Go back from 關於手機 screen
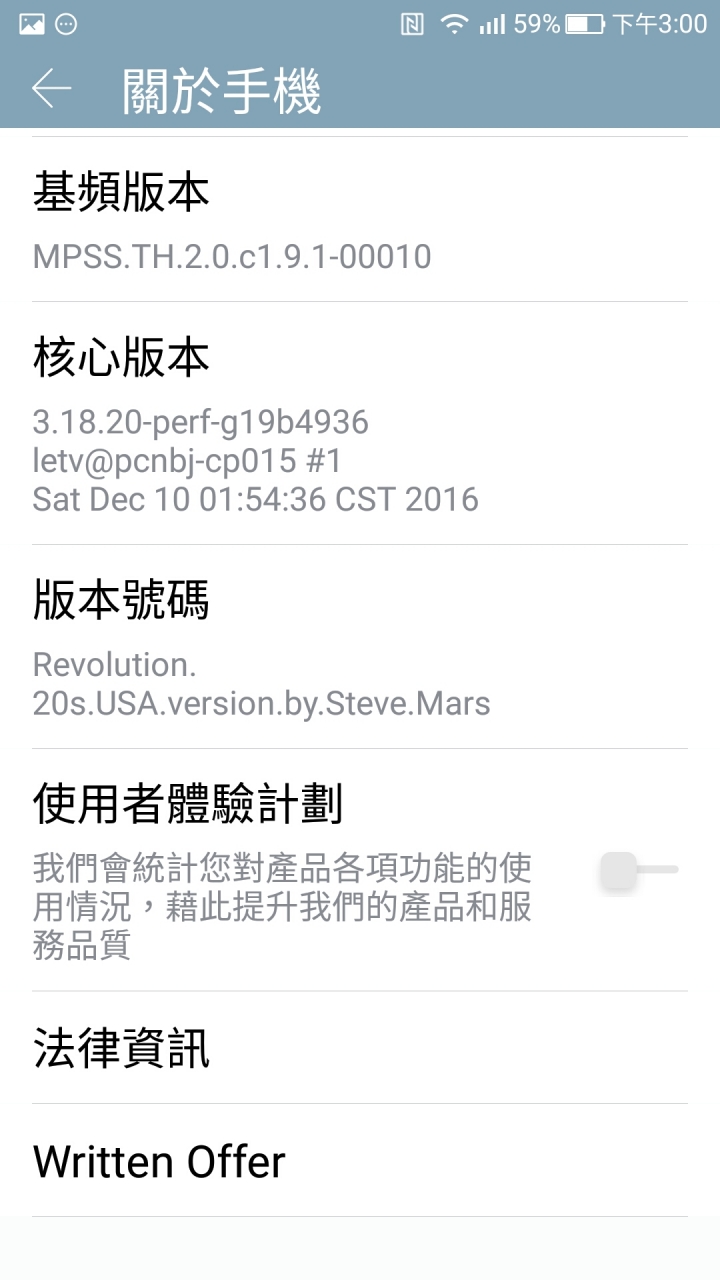Viewport: 720px width, 1280px height. [51, 89]
